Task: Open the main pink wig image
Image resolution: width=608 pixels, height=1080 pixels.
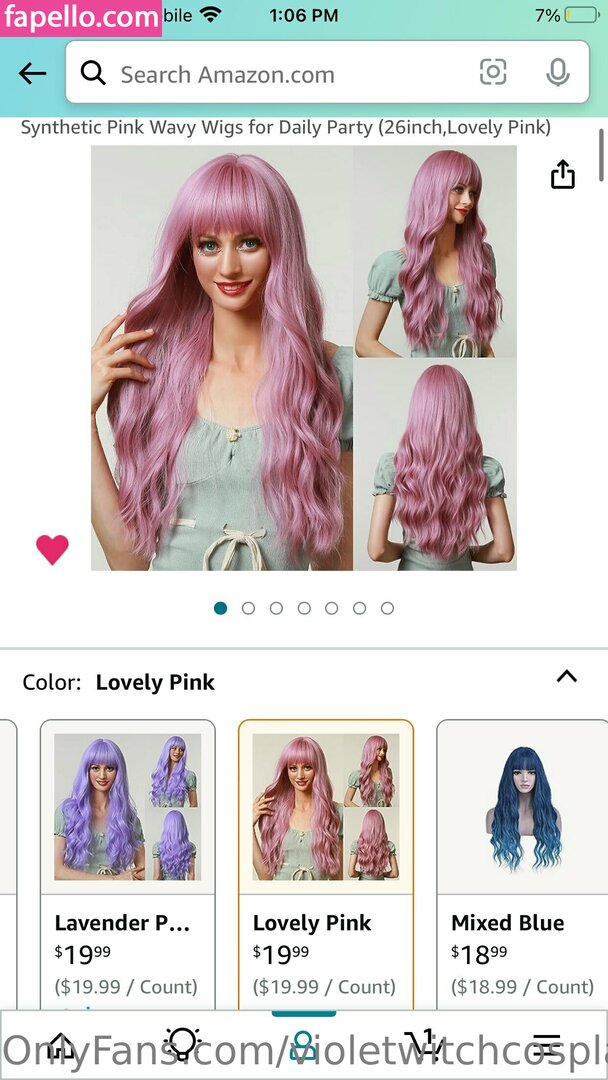Action: point(222,358)
